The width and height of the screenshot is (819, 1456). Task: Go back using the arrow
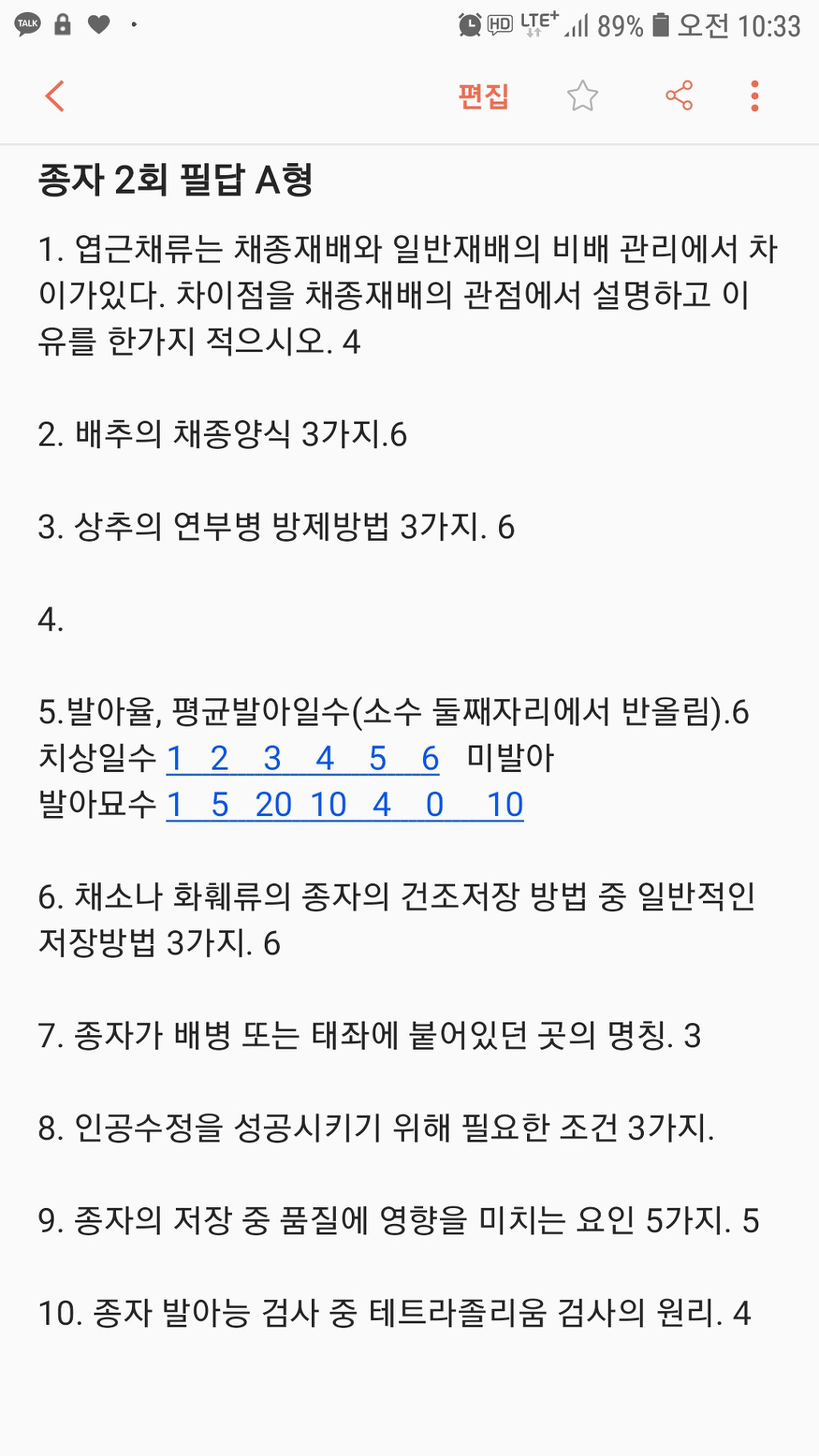point(55,96)
